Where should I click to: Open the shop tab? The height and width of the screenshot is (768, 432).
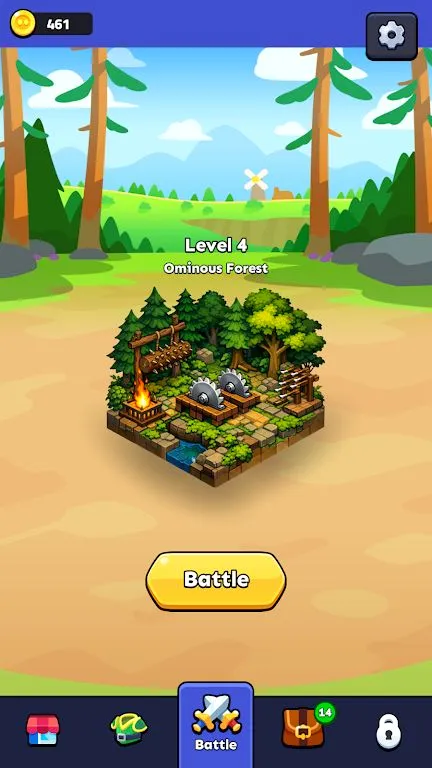tap(43, 730)
